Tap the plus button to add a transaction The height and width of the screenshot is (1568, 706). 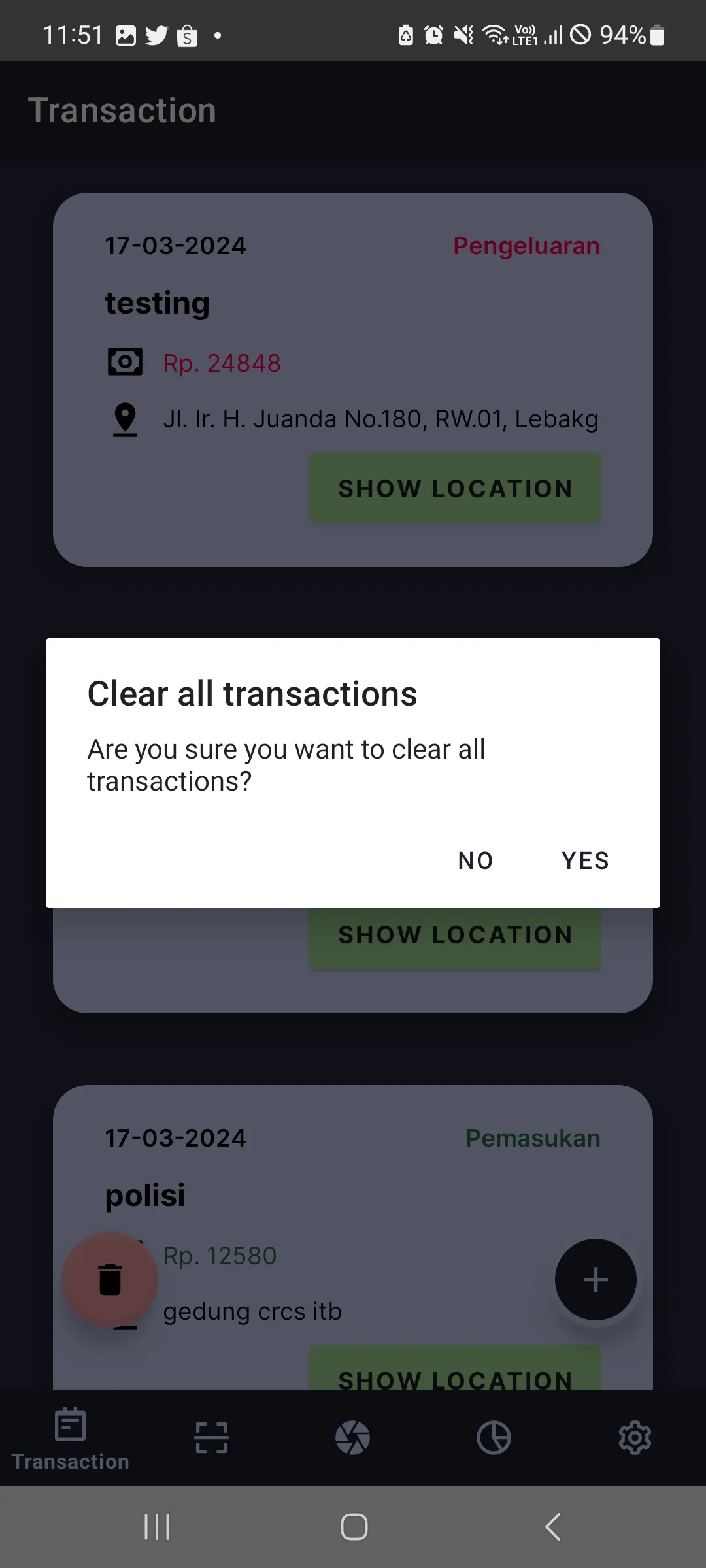tap(595, 1279)
